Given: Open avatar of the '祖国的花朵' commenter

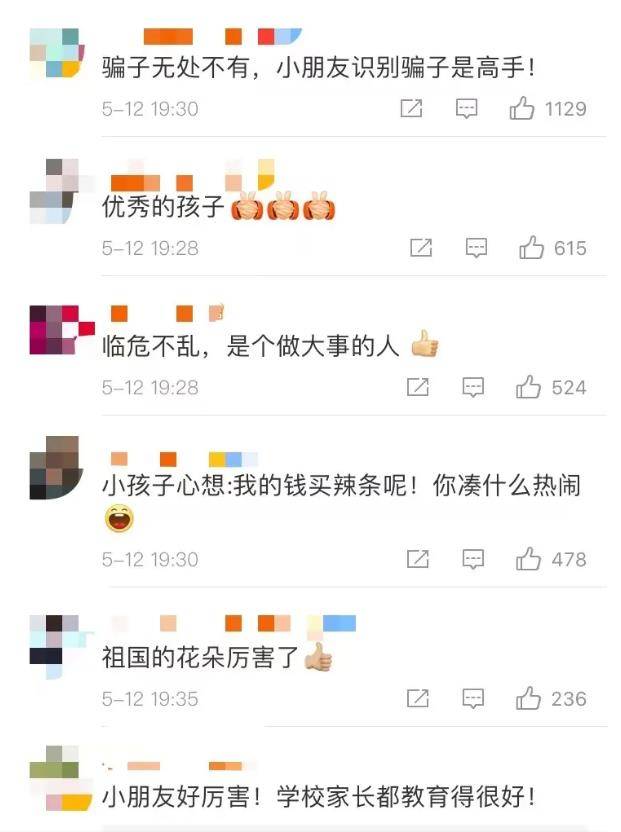Looking at the screenshot, I should pos(55,640).
